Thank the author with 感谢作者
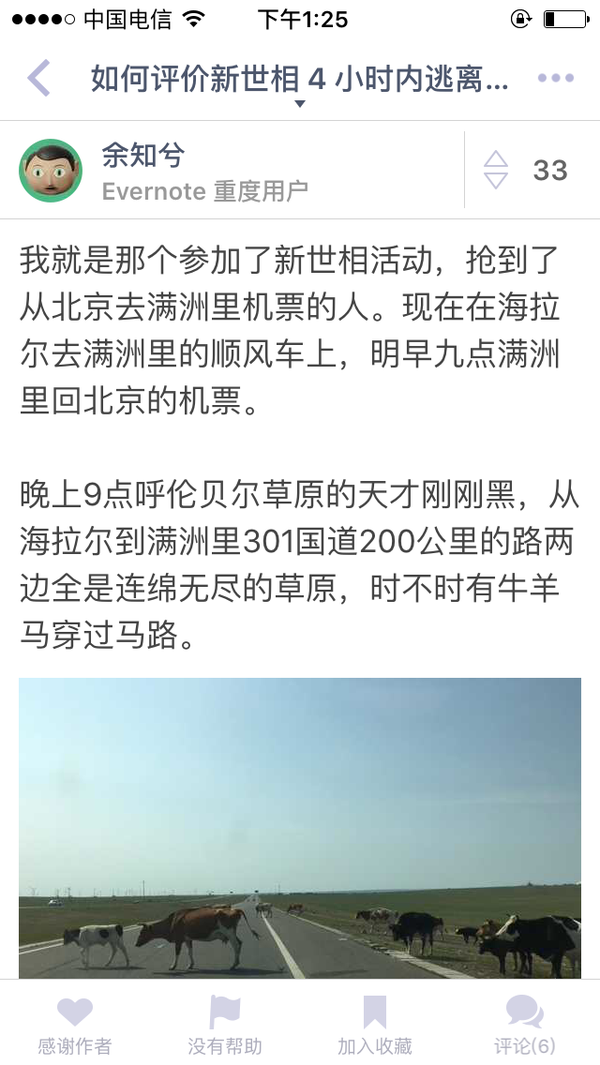The width and height of the screenshot is (600, 1065). [74, 1024]
